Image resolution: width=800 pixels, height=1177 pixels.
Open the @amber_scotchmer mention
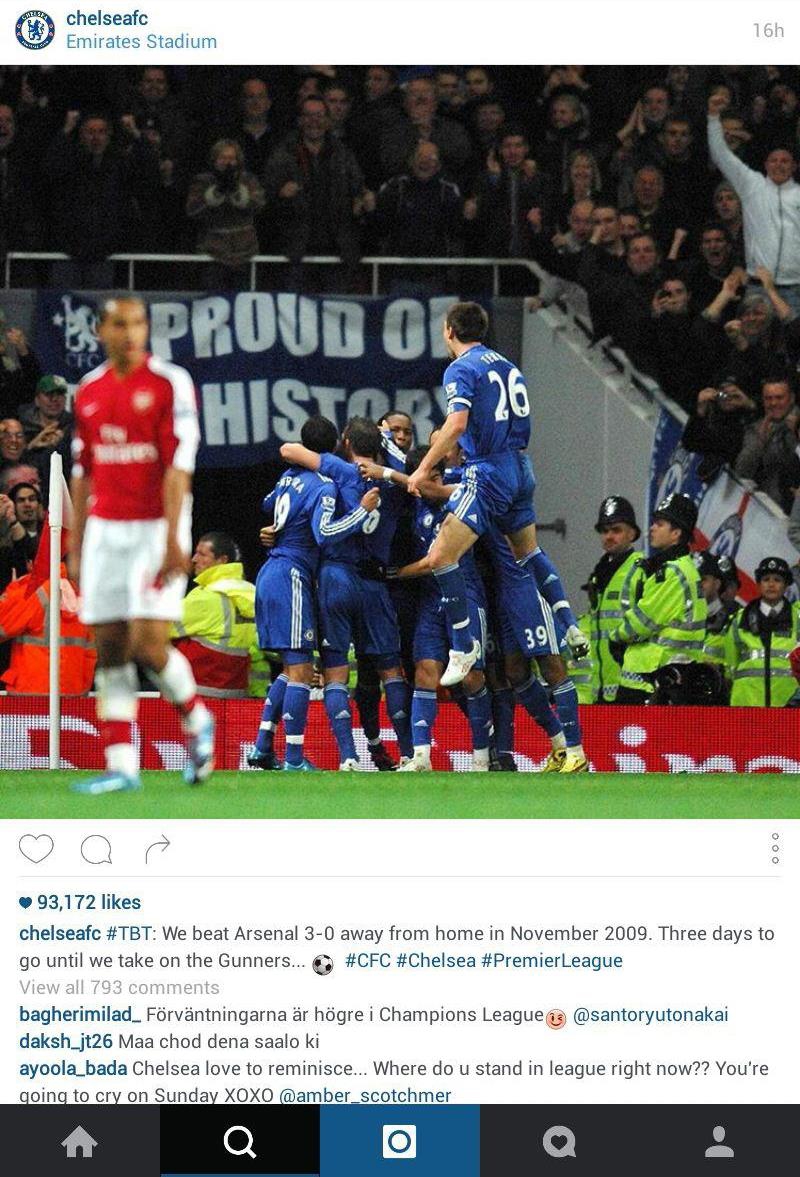click(365, 1095)
